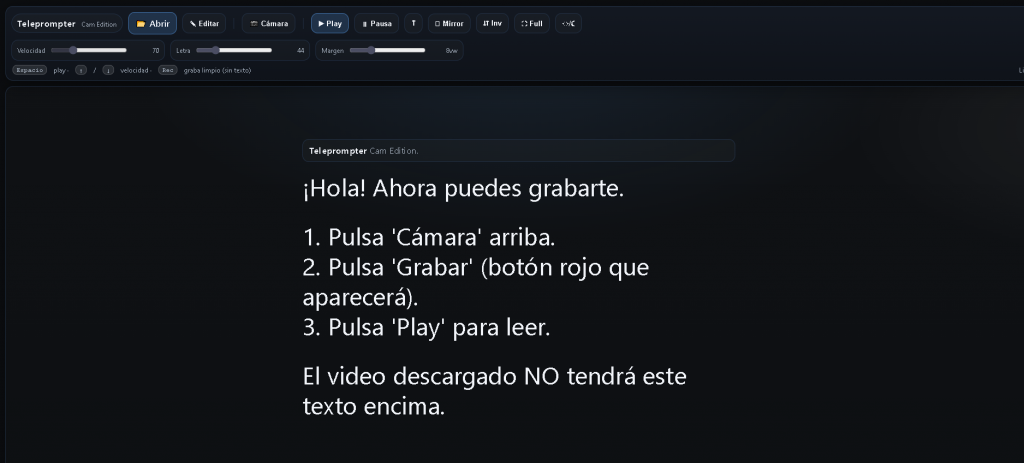This screenshot has width=1024, height=463.
Task: Tap the code brackets button
Action: [x=568, y=23]
